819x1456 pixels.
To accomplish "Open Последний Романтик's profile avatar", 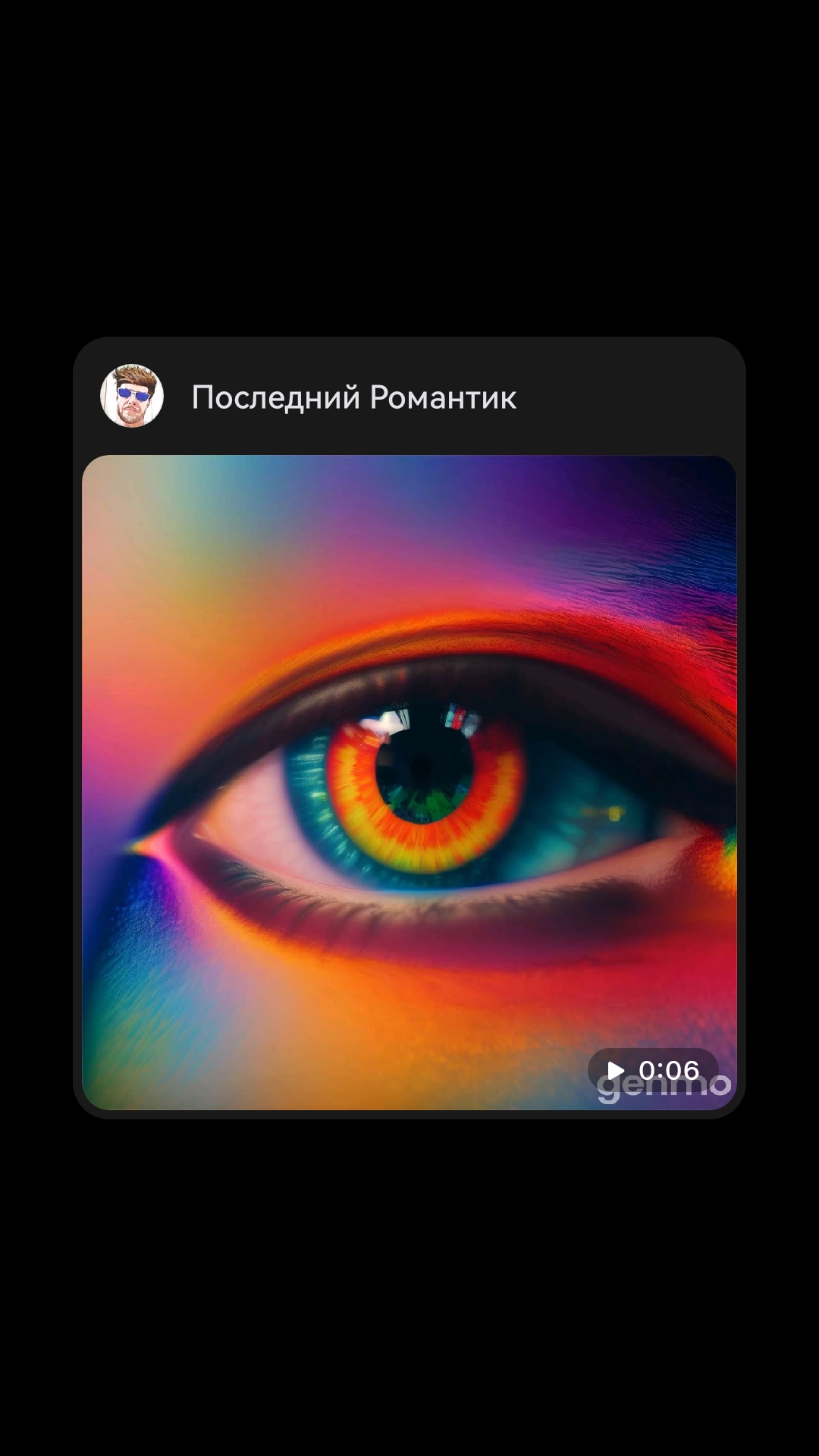I will 132,396.
